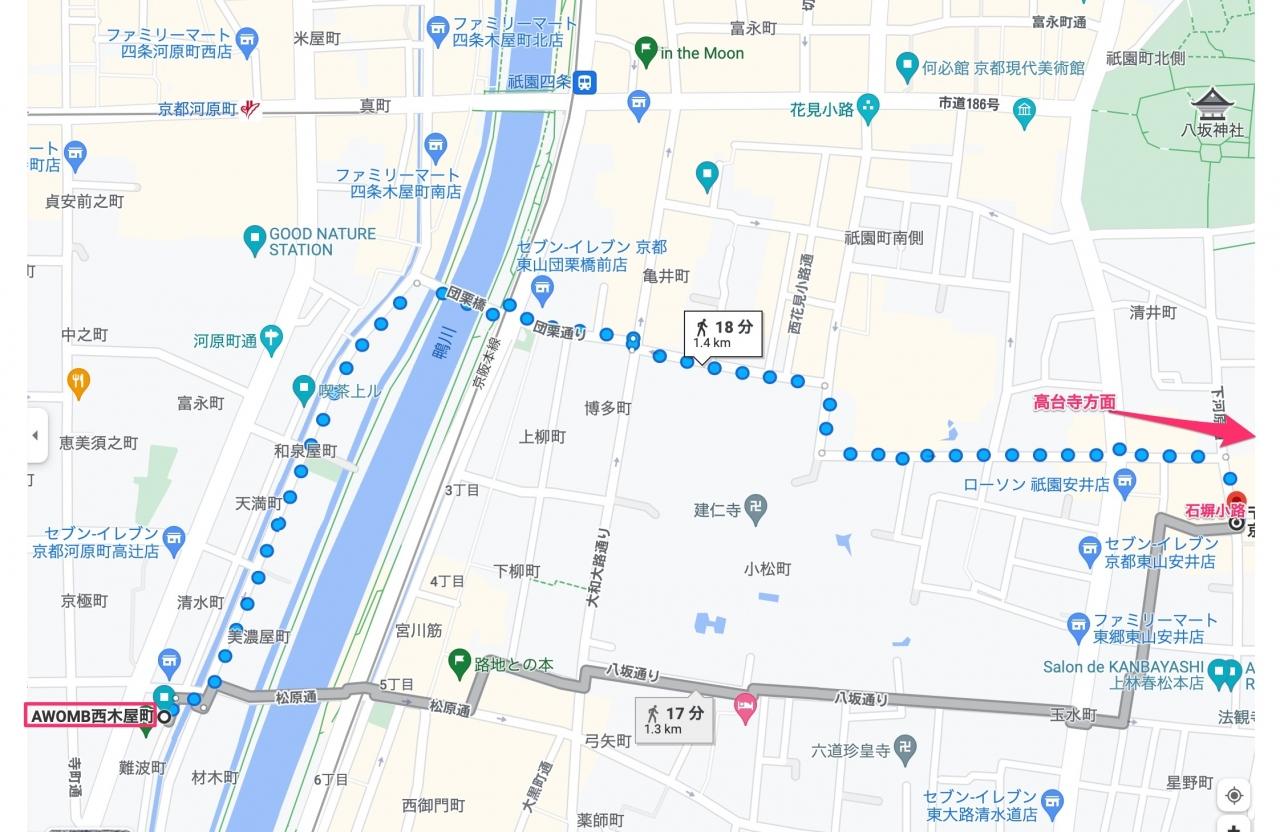Open ファミリーマート 四条河原町西店 marker
Screen dimensions: 1280x832
pyautogui.click(x=248, y=41)
